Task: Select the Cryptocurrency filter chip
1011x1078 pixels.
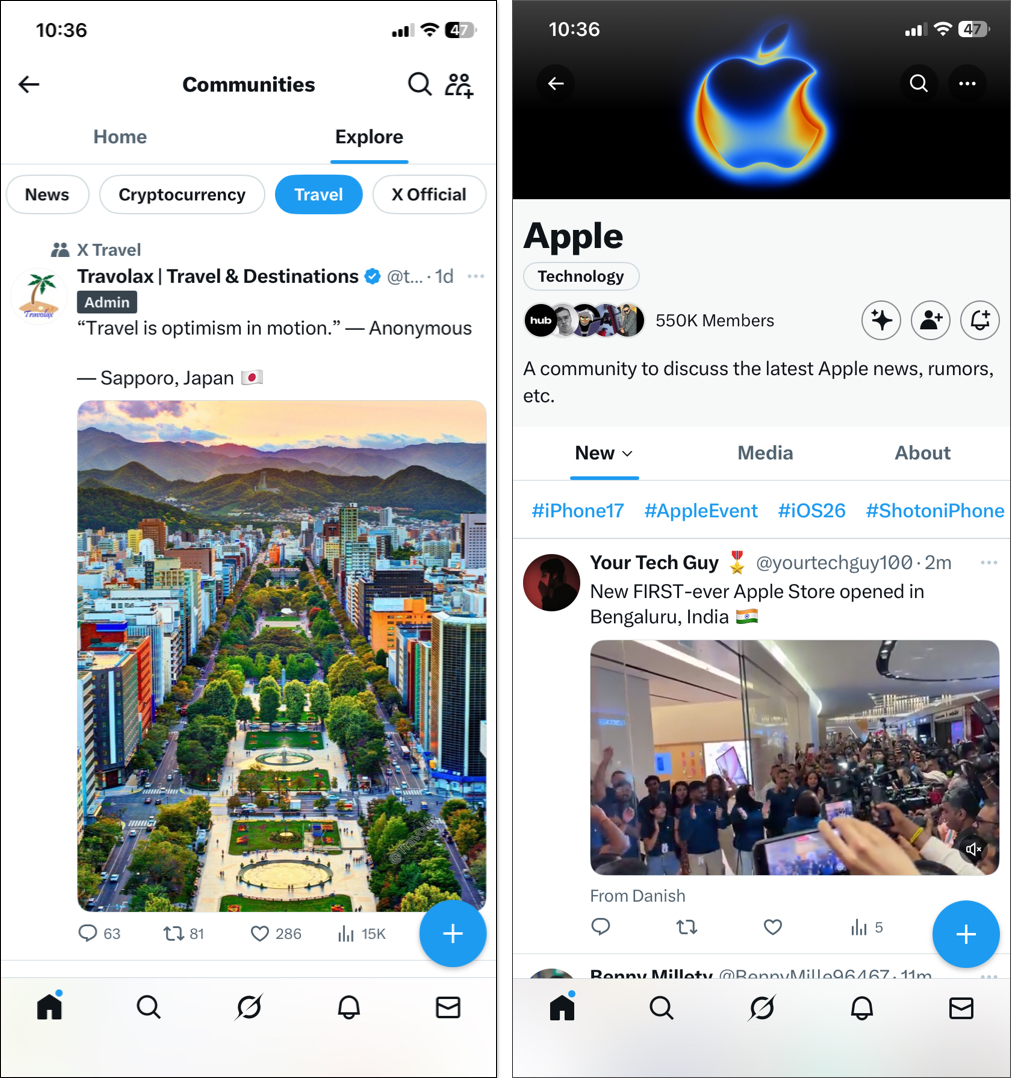Action: pyautogui.click(x=182, y=195)
